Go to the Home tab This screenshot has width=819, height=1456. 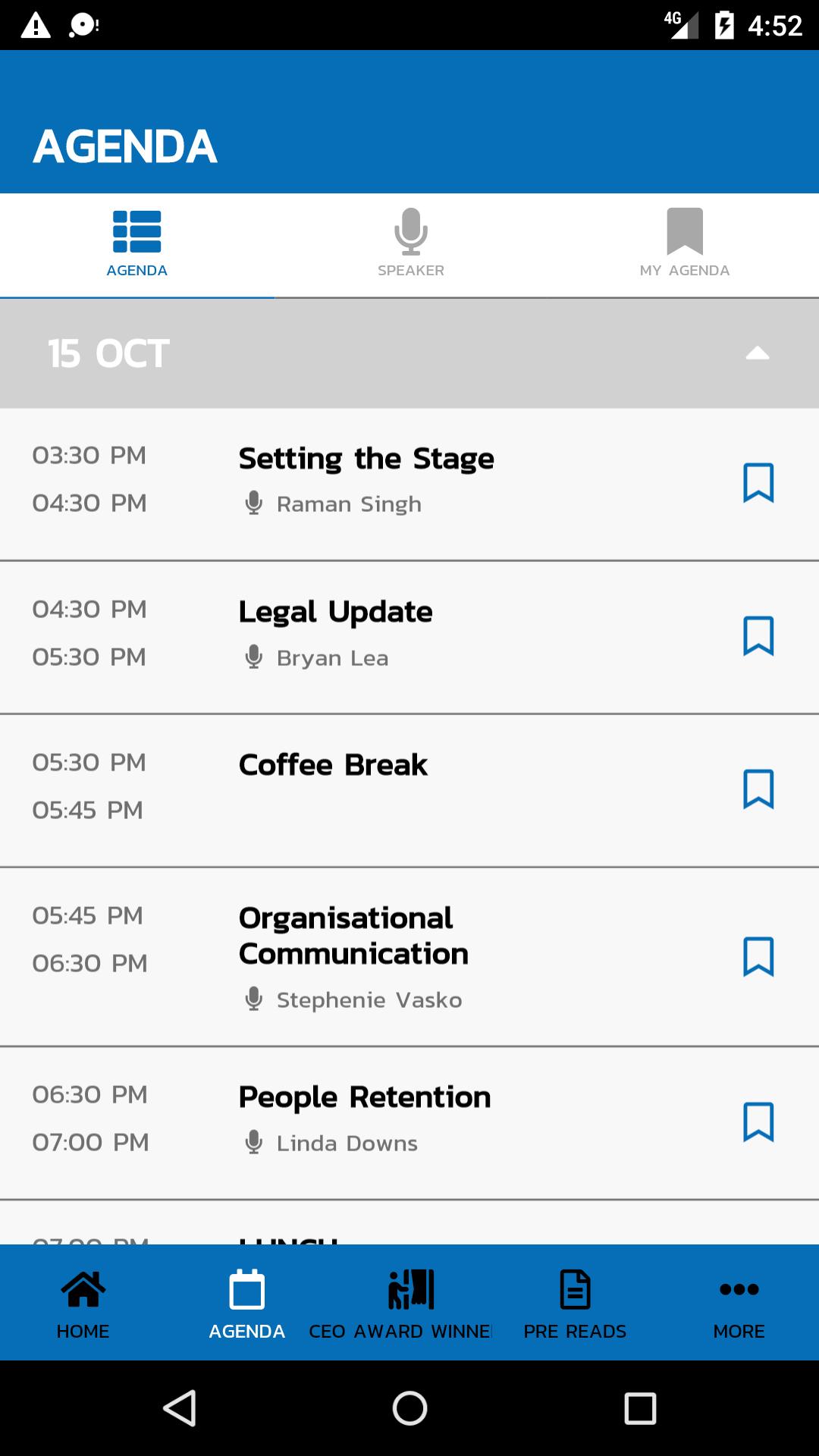[83, 1302]
